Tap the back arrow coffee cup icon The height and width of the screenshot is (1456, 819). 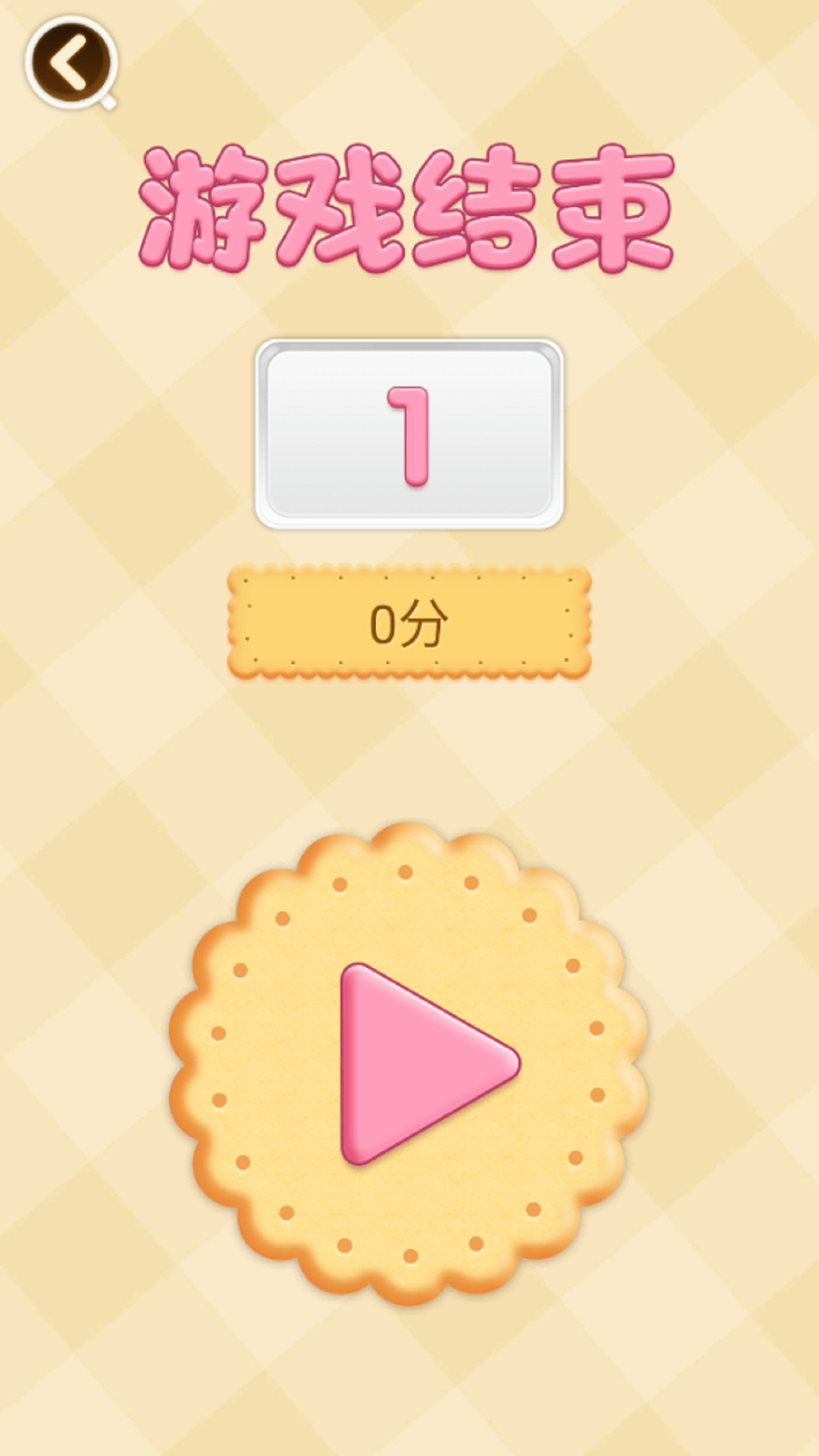pos(71,62)
